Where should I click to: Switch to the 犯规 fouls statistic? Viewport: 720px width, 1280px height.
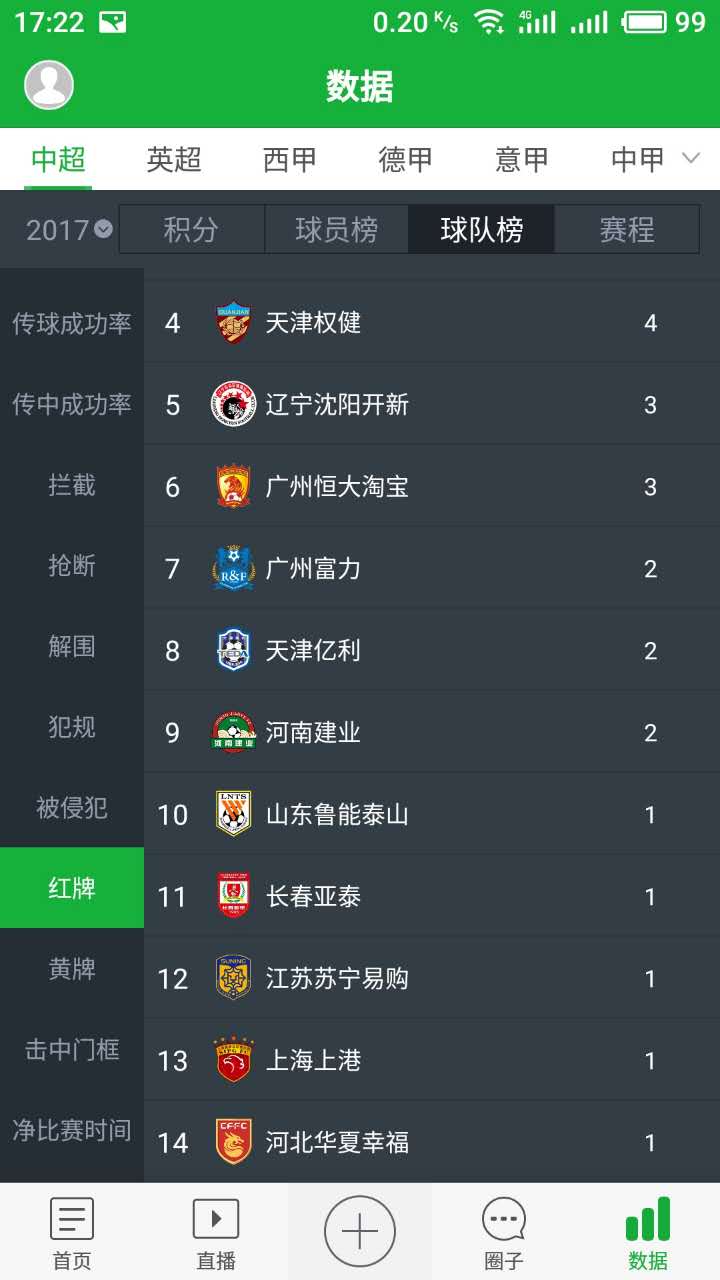click(x=70, y=728)
